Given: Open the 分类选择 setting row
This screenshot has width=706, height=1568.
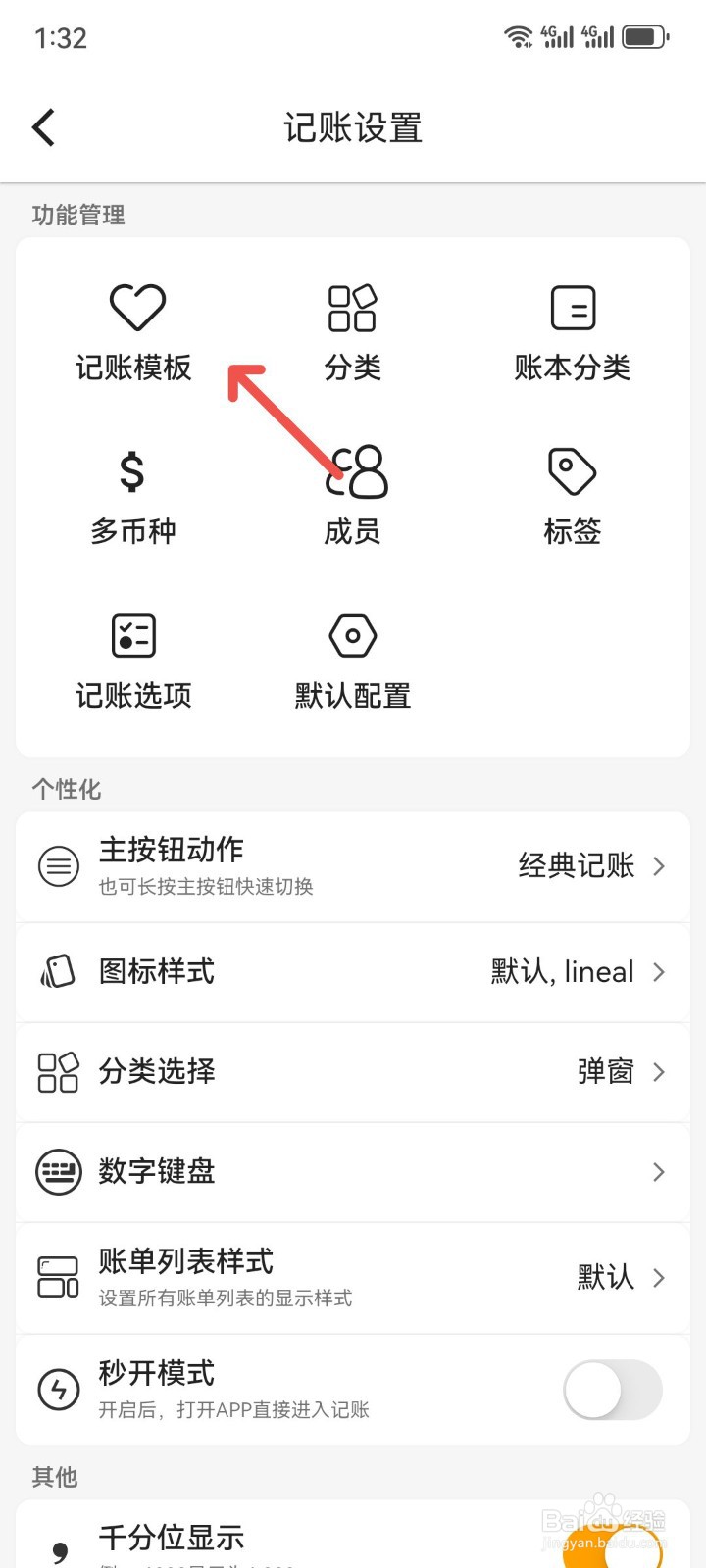Looking at the screenshot, I should pos(353,1072).
